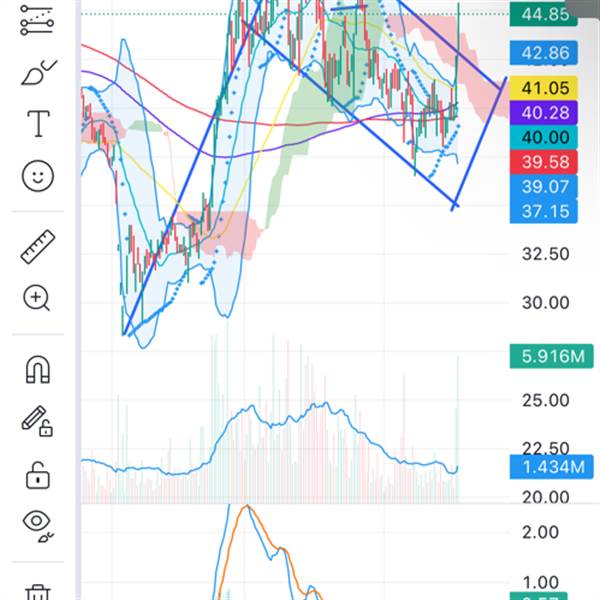Choose the text annotation tool
This screenshot has width=600, height=600.
(38, 124)
